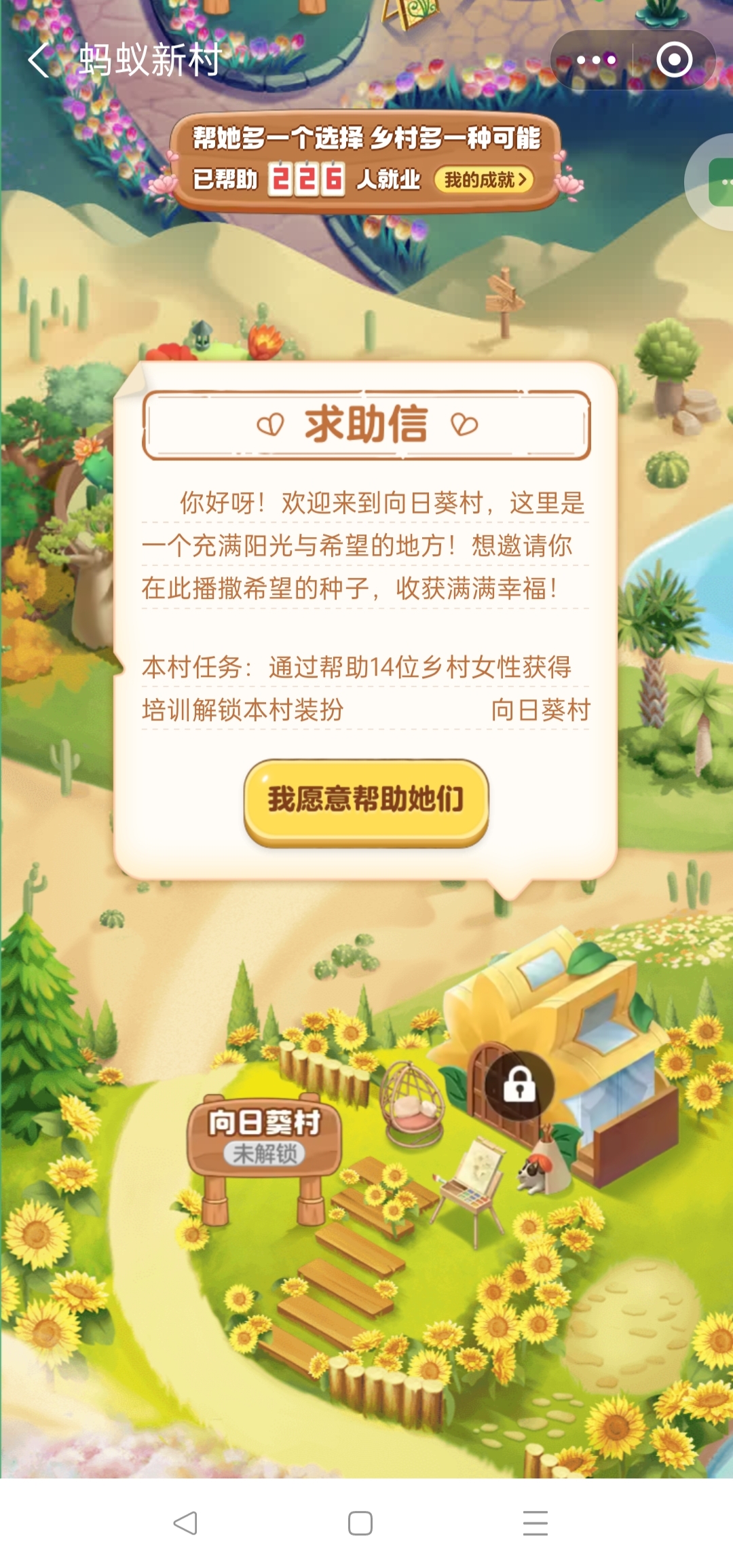Open recent apps from the navigation bar
The image size is (733, 1568).
click(x=535, y=1523)
